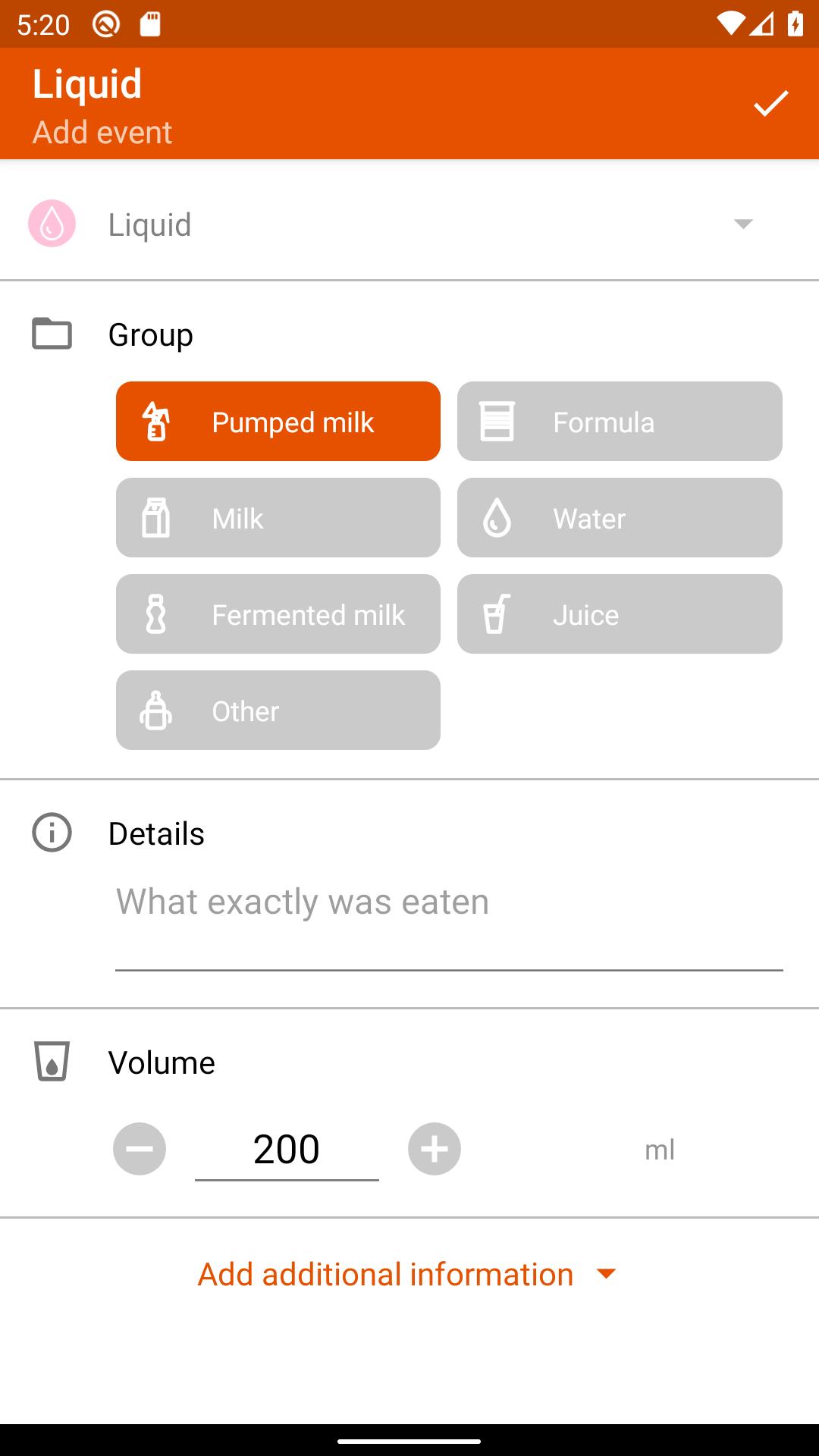This screenshot has width=819, height=1456.
Task: Confirm the event with the checkmark
Action: click(x=771, y=104)
